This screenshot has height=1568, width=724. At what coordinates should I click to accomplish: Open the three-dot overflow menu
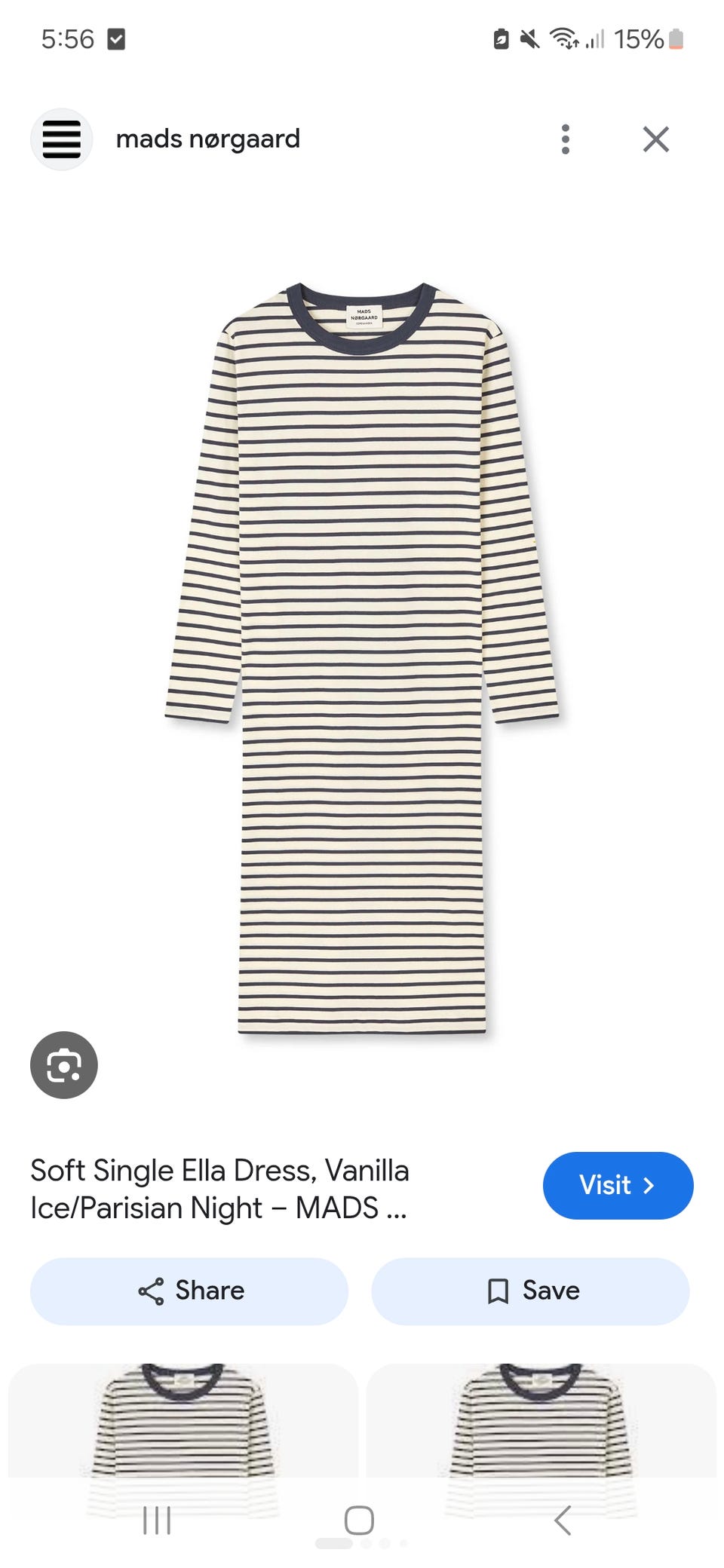565,139
